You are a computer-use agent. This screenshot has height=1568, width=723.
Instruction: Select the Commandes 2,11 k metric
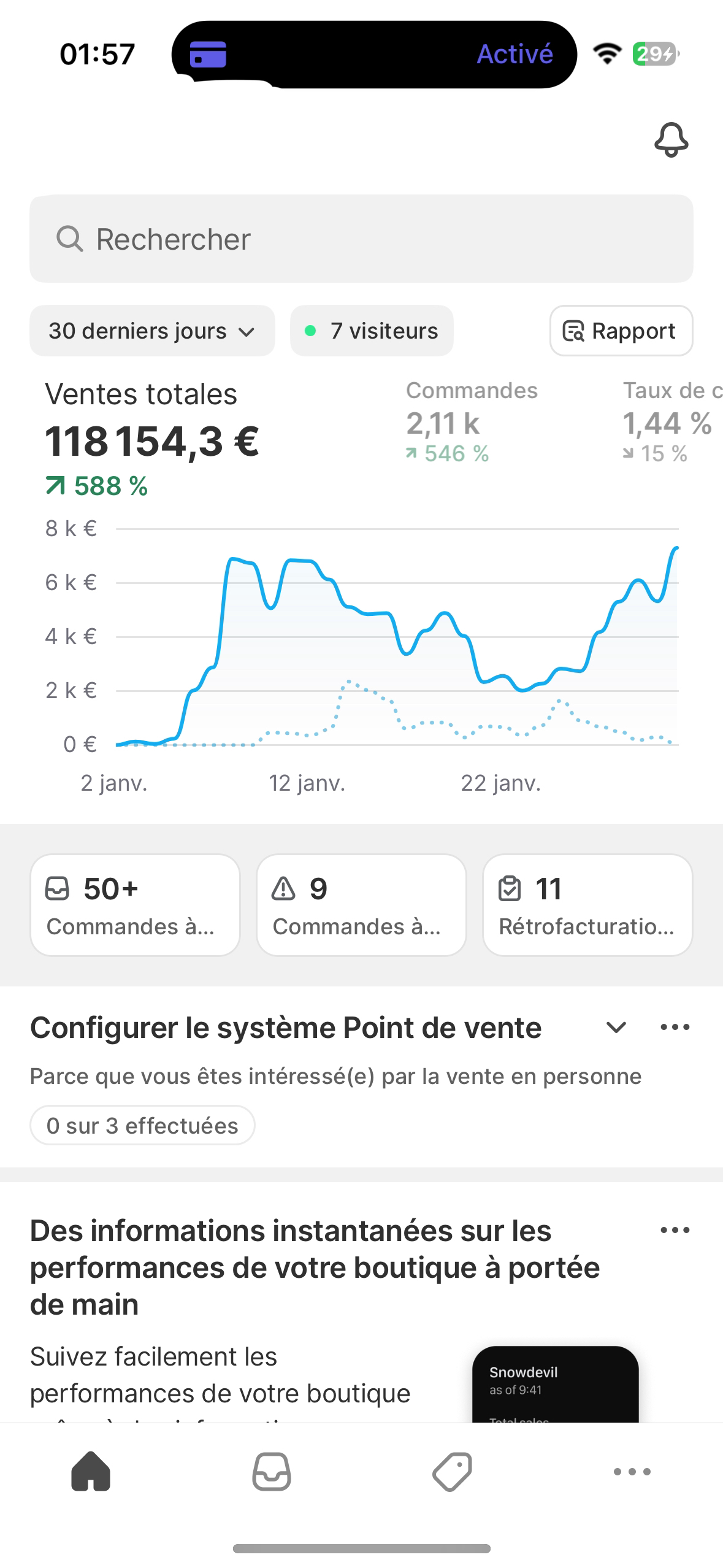(472, 422)
